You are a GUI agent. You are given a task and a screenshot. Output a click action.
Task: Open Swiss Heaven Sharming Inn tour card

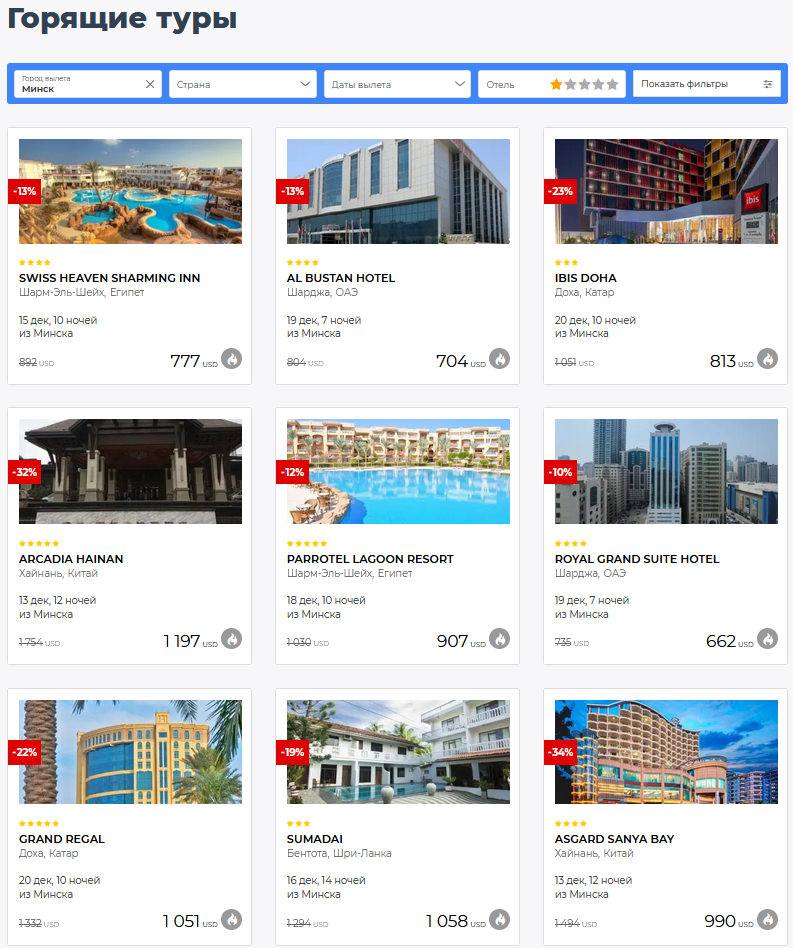[x=110, y=278]
